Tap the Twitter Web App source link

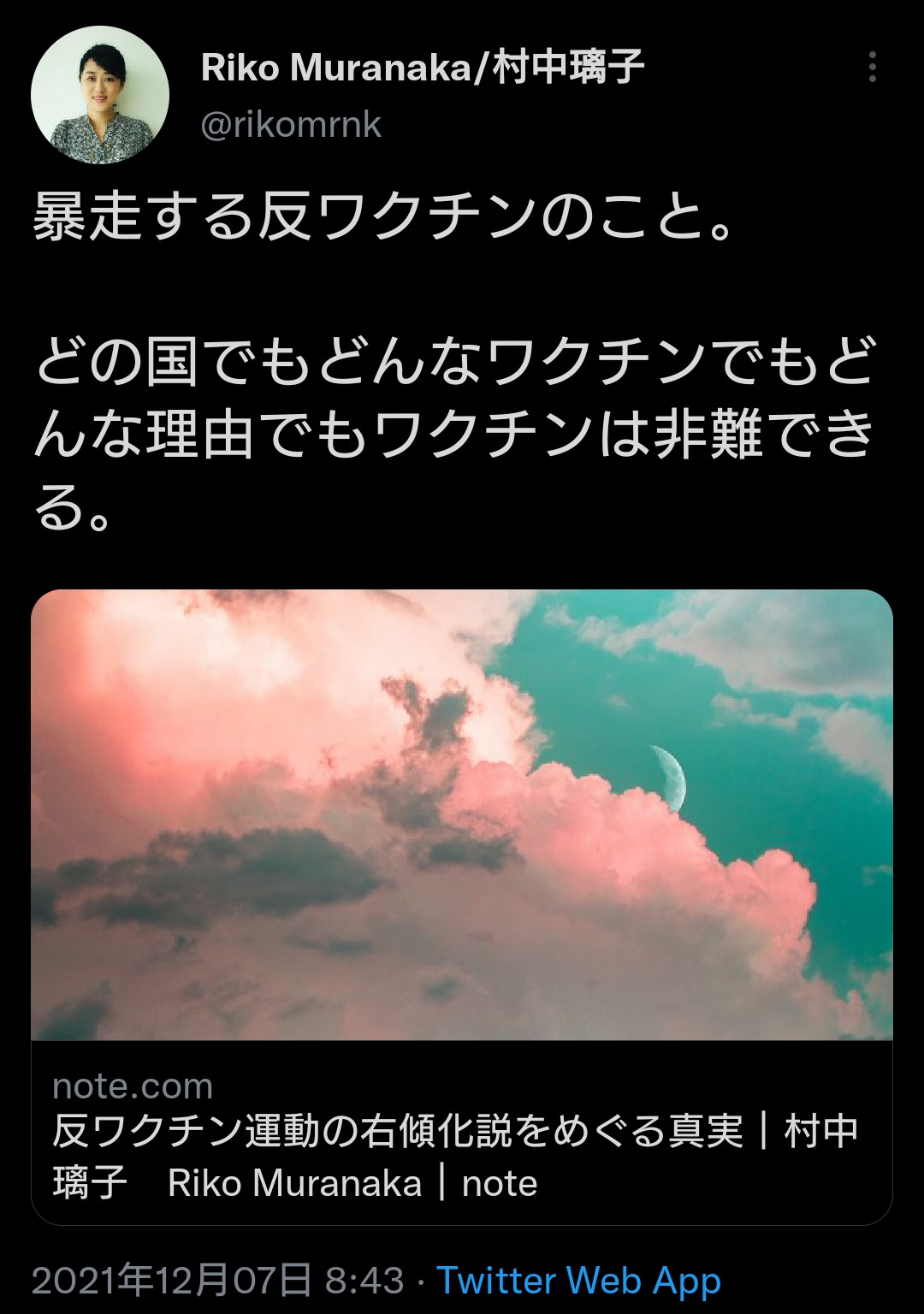579,1281
